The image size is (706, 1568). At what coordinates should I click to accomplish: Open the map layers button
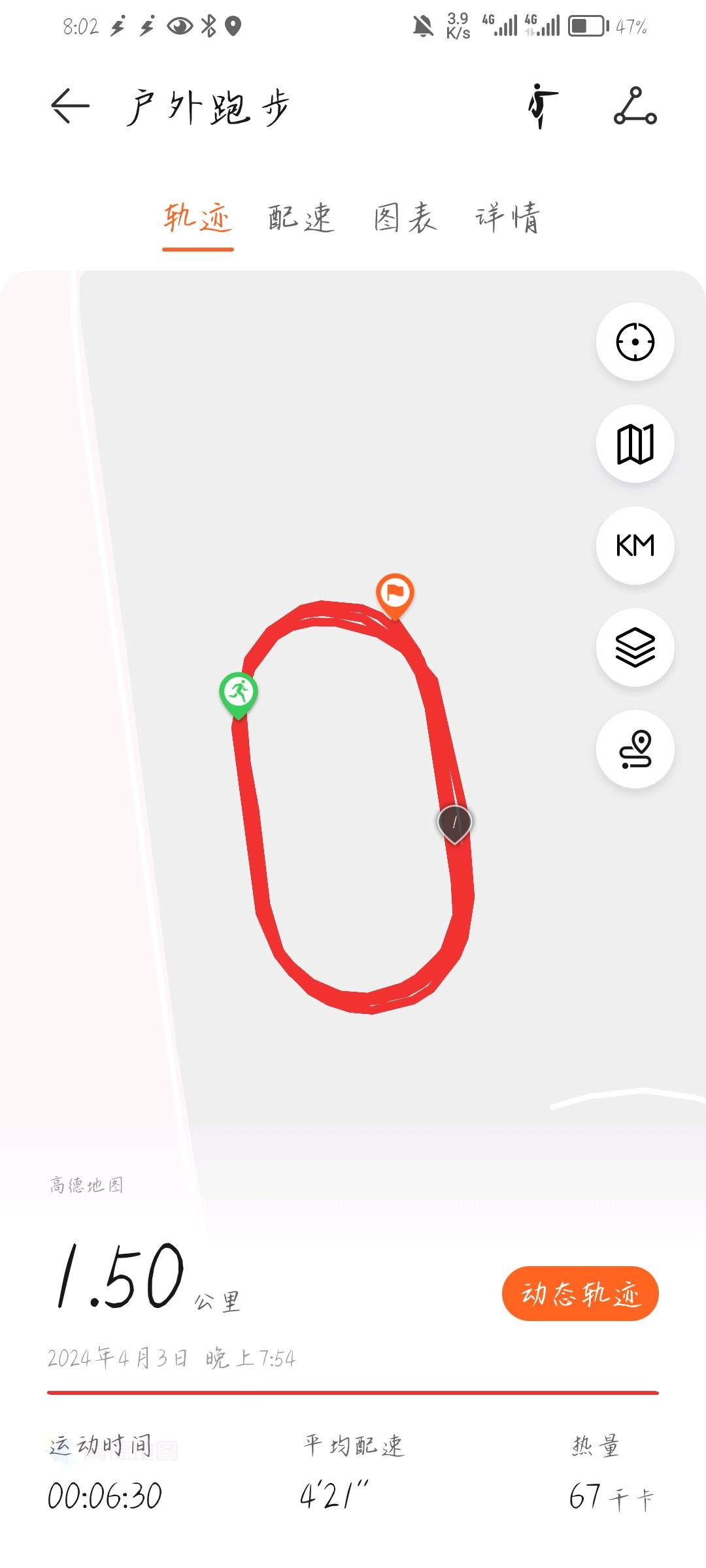click(x=635, y=647)
